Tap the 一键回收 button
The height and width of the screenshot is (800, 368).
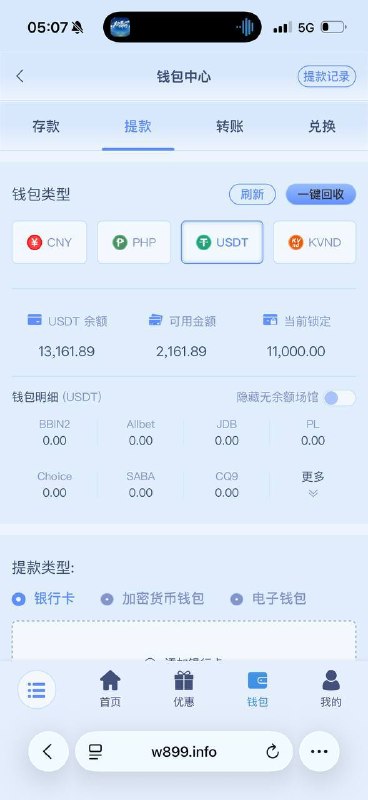(x=321, y=194)
